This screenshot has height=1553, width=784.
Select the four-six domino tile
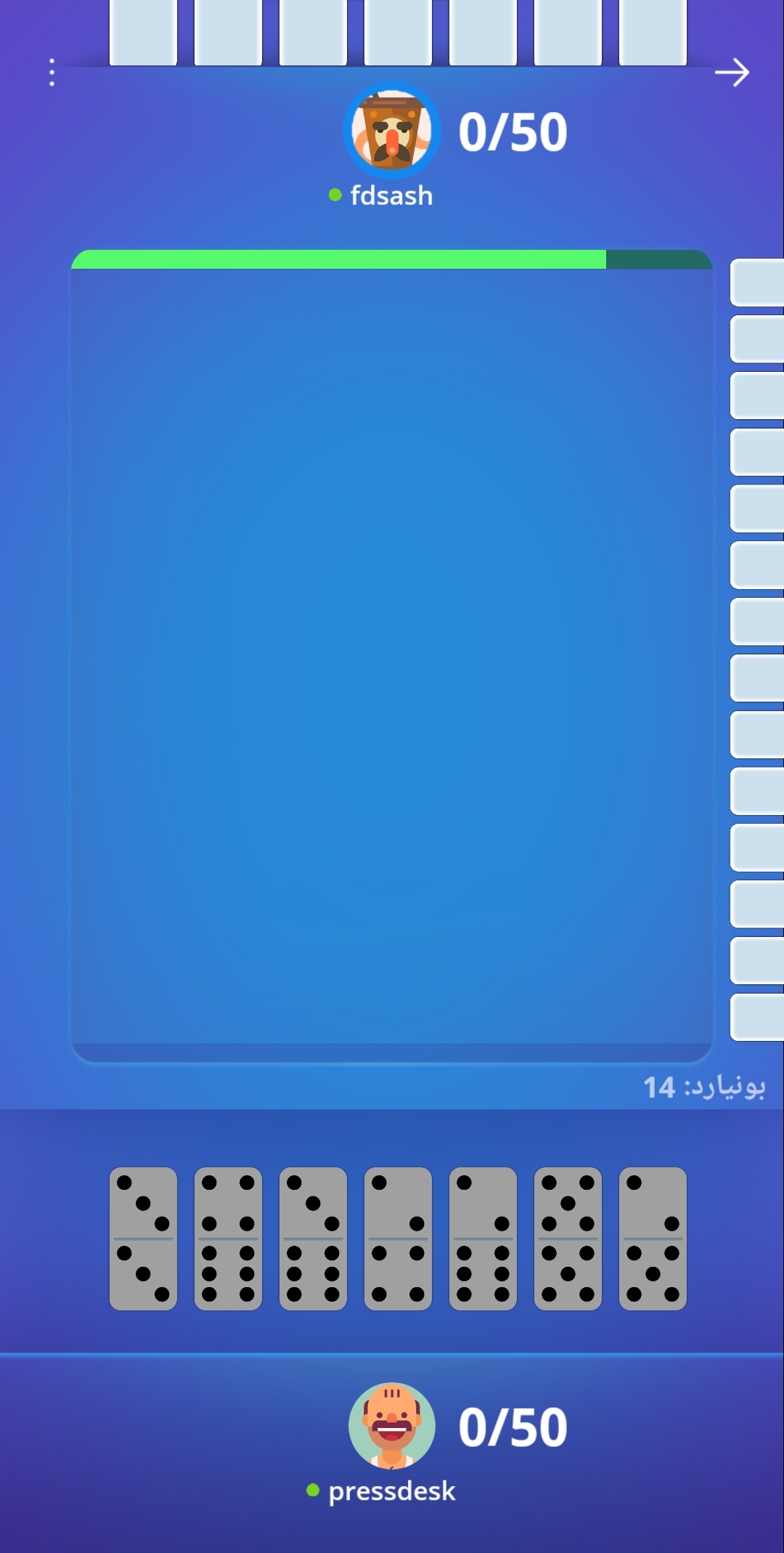tap(228, 1238)
